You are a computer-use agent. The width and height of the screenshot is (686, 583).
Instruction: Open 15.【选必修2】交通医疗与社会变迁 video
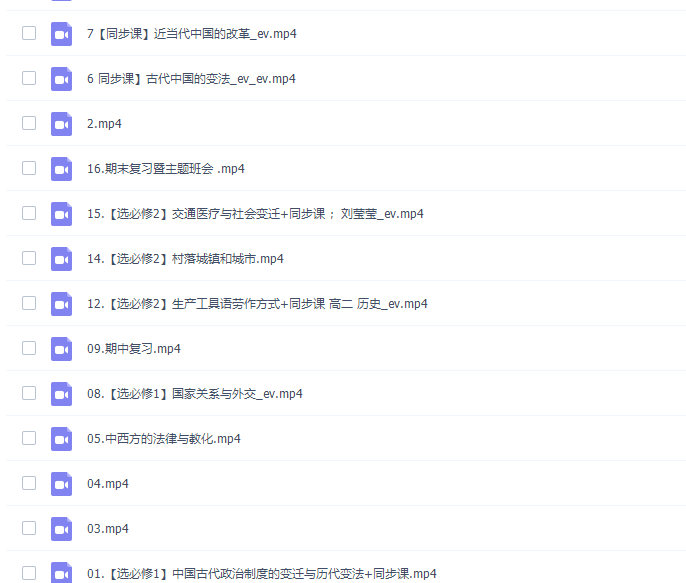pyautogui.click(x=255, y=214)
